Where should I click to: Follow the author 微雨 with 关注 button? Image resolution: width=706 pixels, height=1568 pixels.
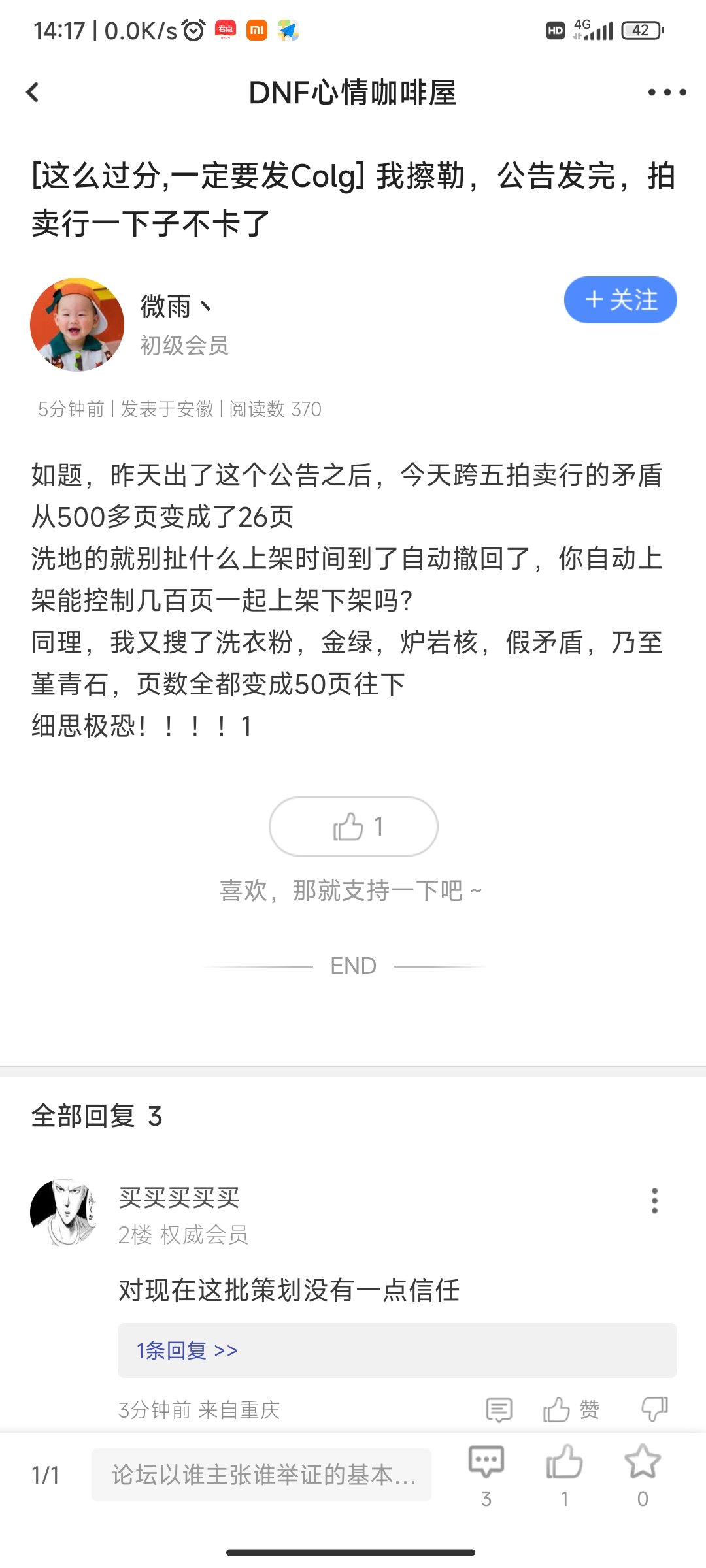[x=620, y=300]
